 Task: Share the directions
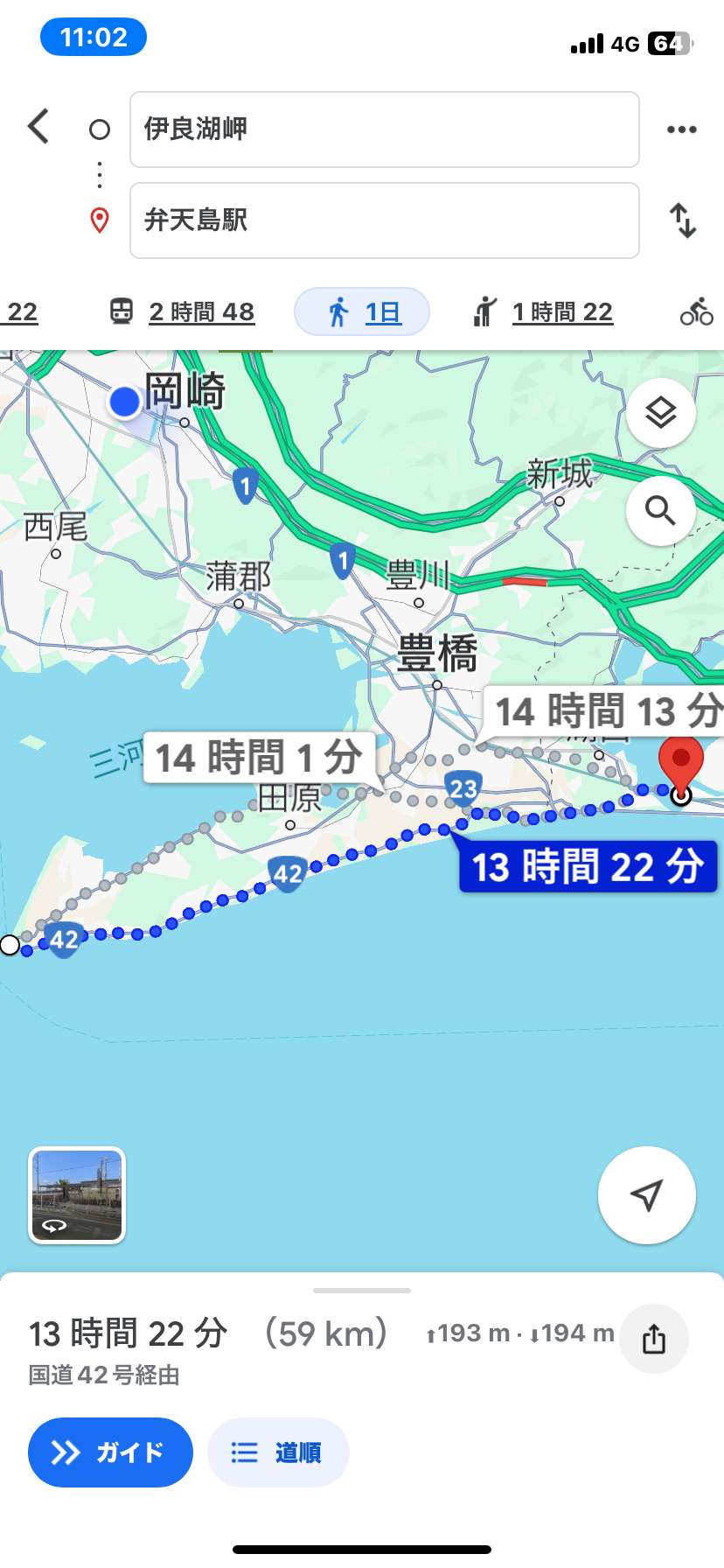click(x=654, y=1339)
